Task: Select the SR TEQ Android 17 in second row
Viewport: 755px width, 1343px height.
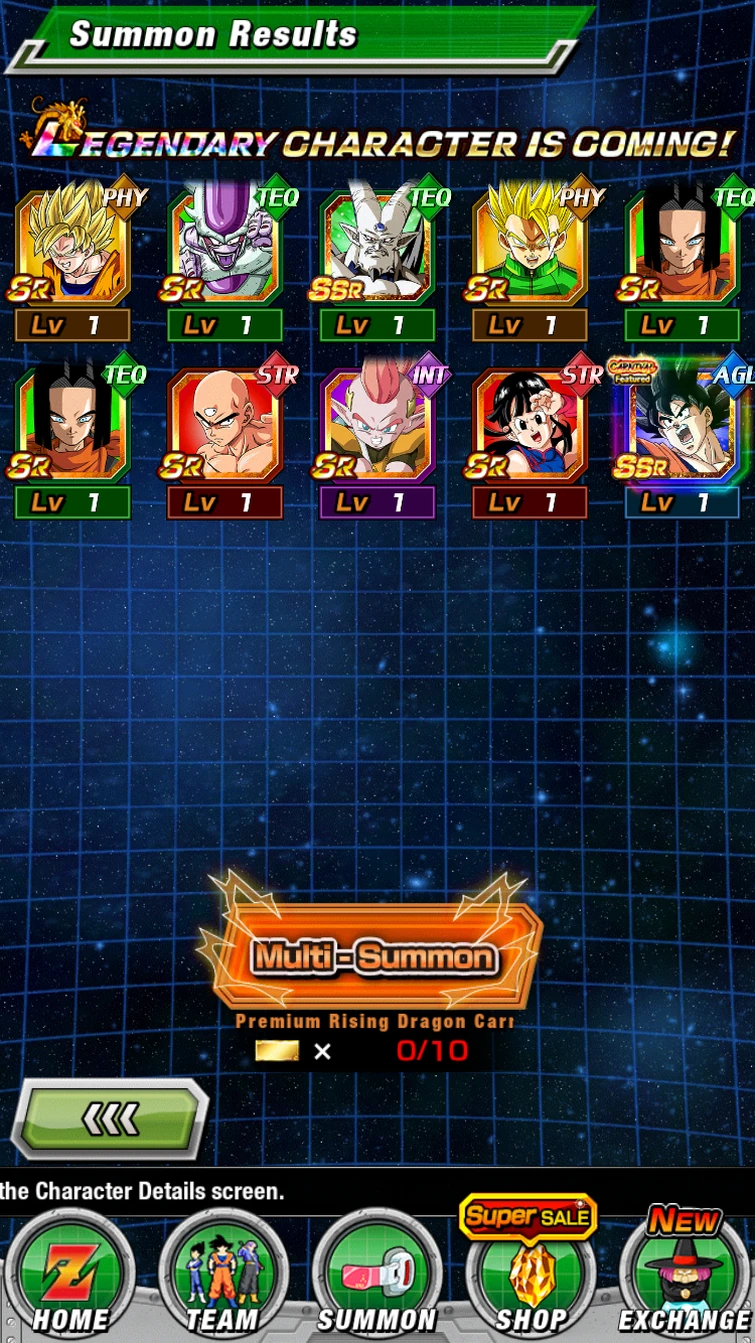Action: coord(72,422)
